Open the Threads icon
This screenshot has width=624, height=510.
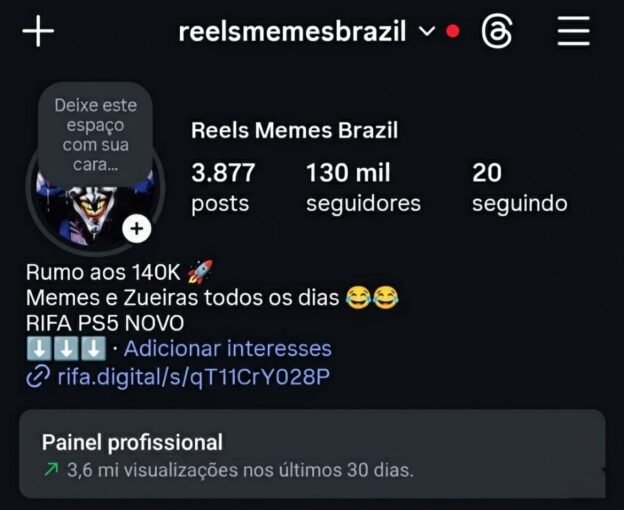tap(497, 32)
